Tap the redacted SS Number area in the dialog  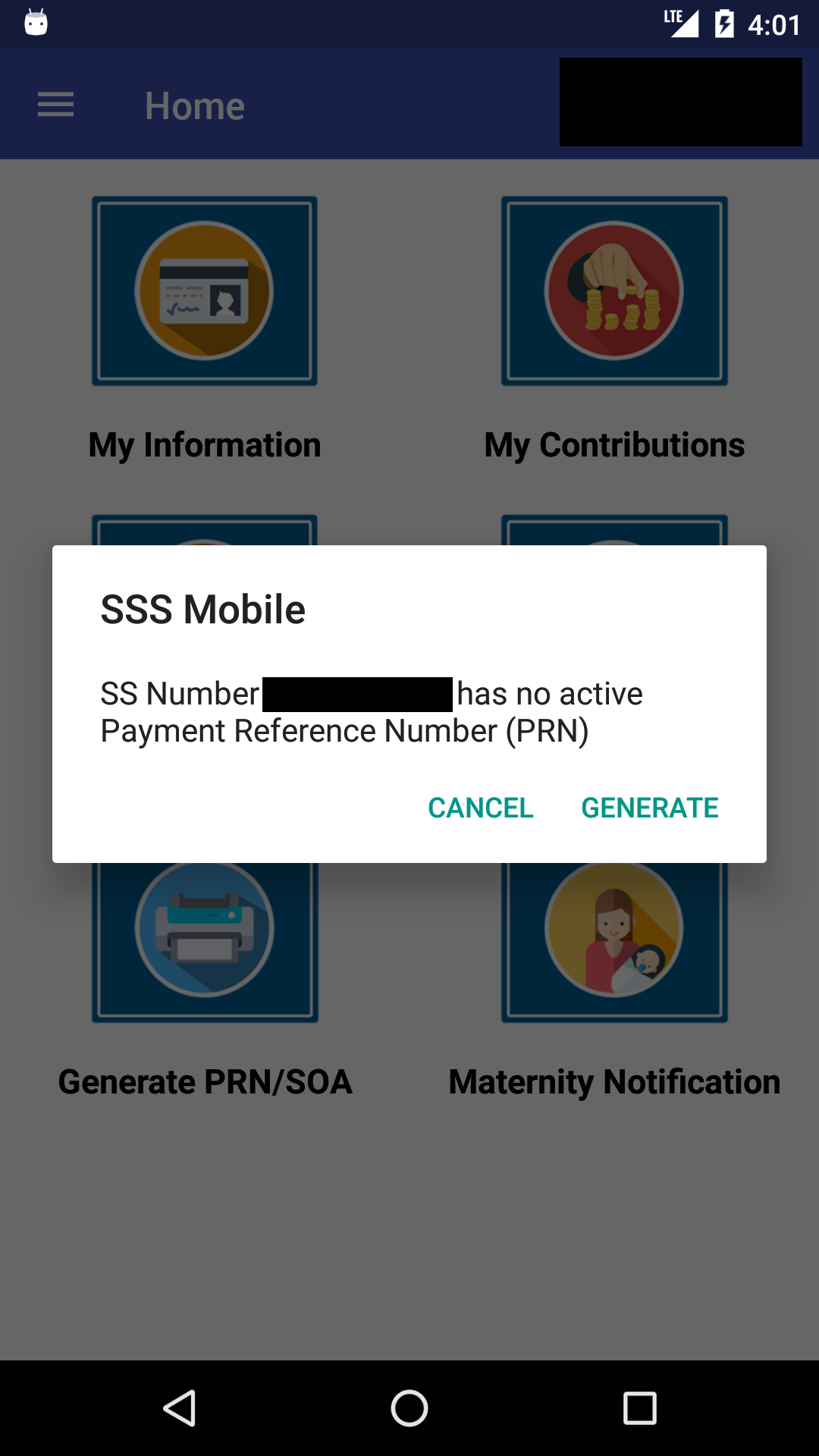point(358,693)
